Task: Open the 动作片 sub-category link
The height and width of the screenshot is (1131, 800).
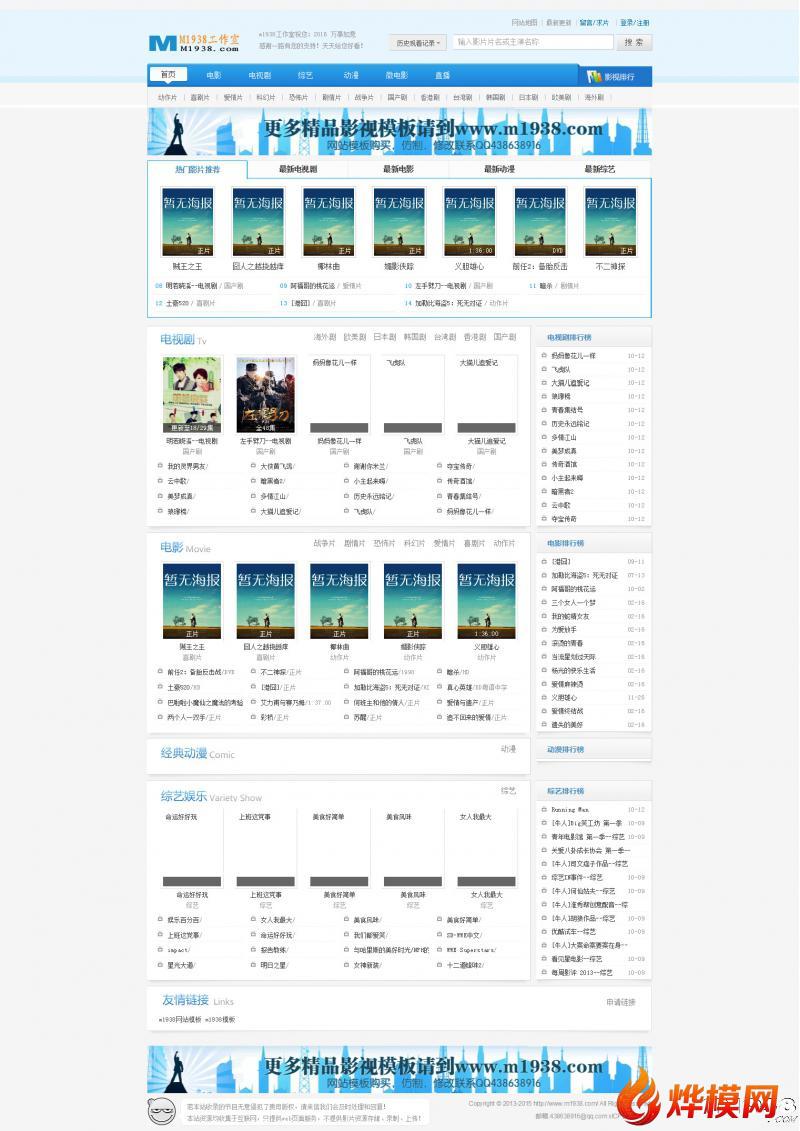Action: tap(167, 97)
